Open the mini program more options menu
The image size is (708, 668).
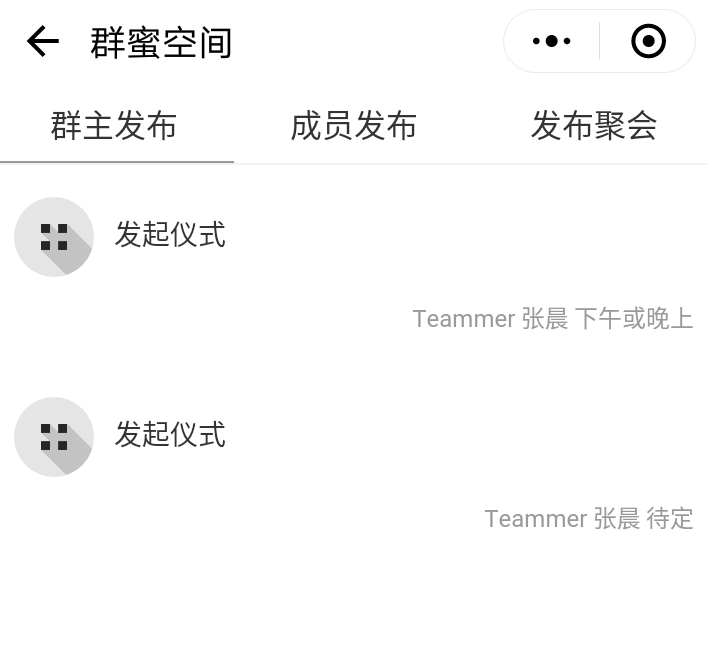(551, 42)
